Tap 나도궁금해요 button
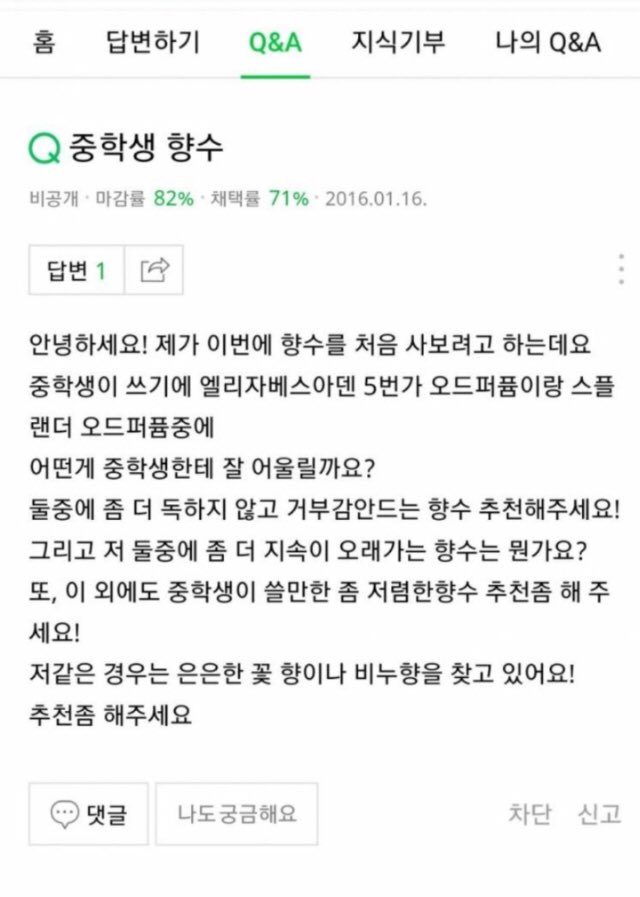 click(x=237, y=814)
